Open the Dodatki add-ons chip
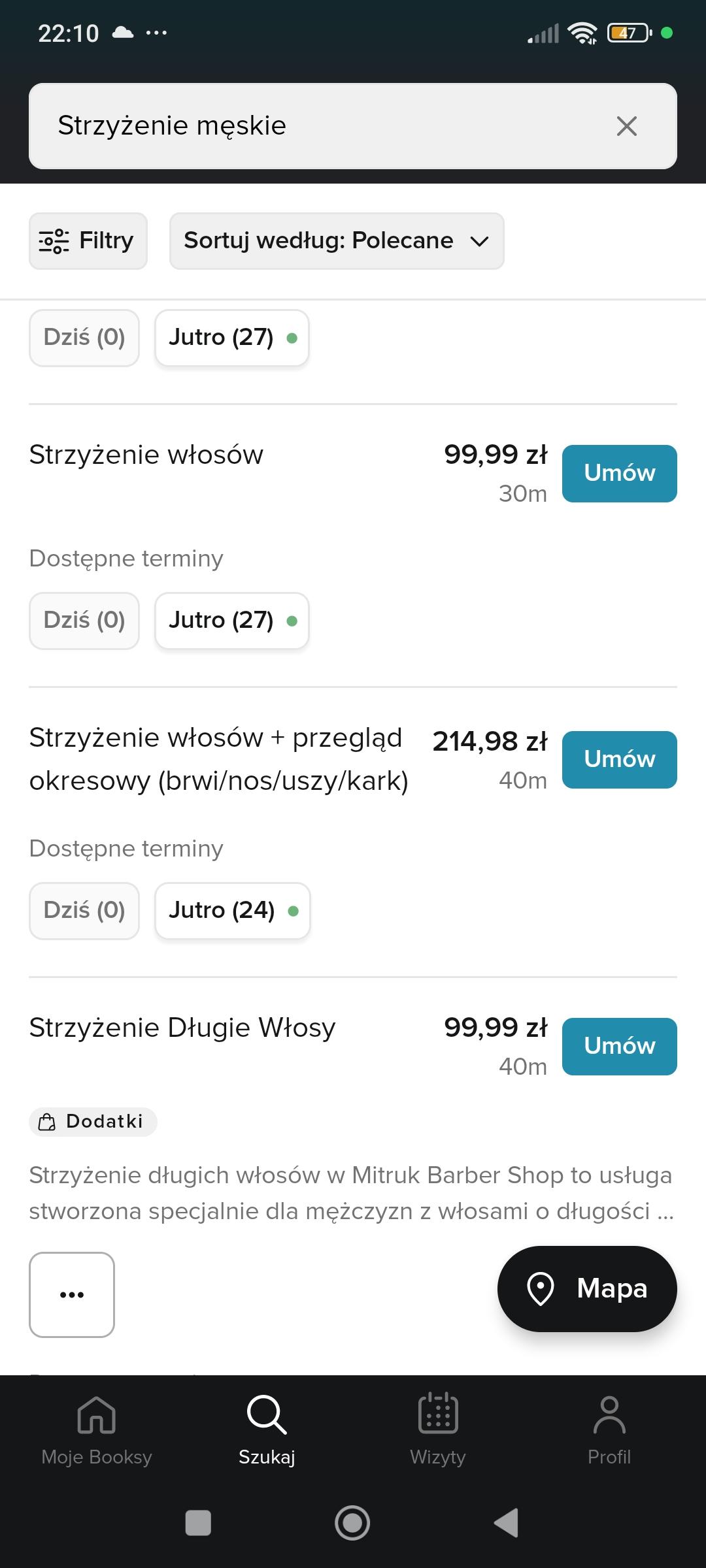 (x=93, y=1122)
